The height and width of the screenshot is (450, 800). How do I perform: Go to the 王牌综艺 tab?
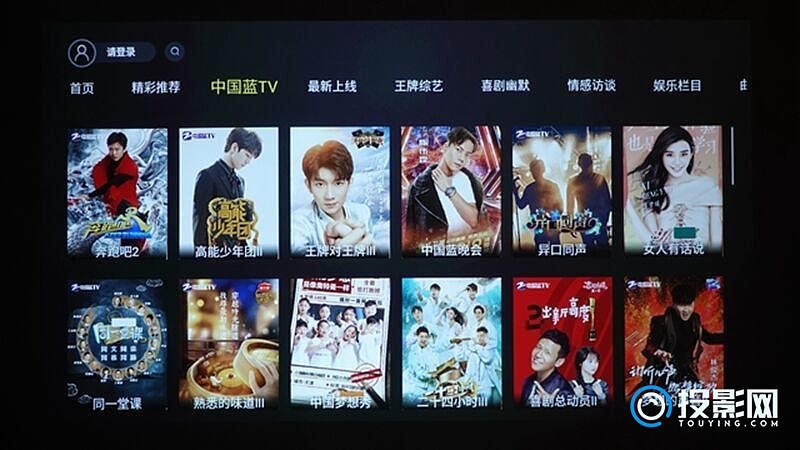(x=418, y=87)
